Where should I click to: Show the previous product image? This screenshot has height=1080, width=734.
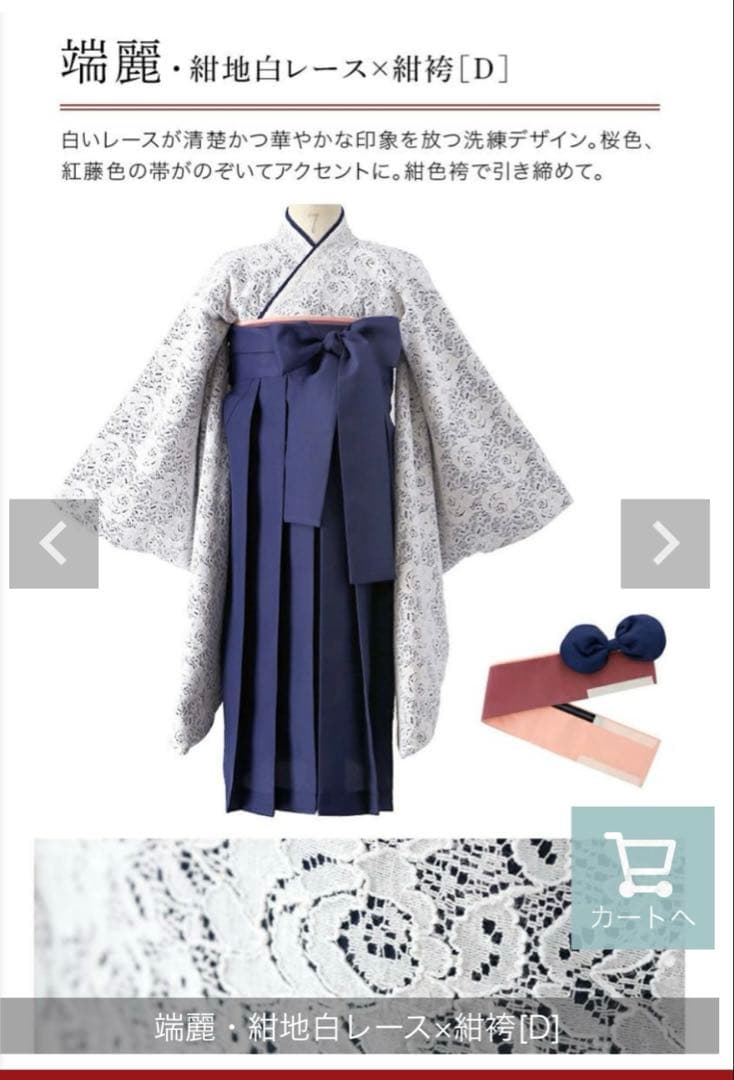[x=54, y=544]
